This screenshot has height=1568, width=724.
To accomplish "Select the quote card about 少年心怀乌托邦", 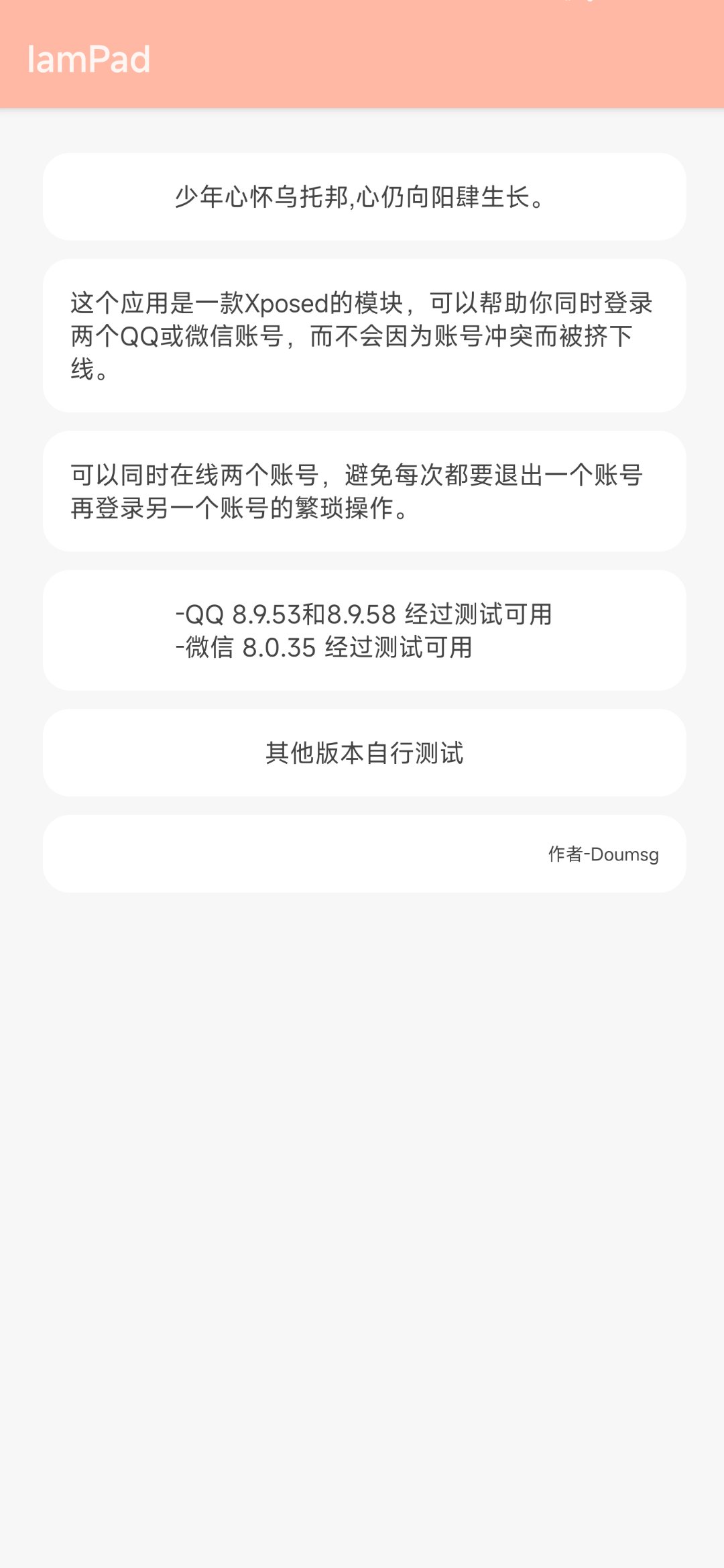I will tap(362, 199).
